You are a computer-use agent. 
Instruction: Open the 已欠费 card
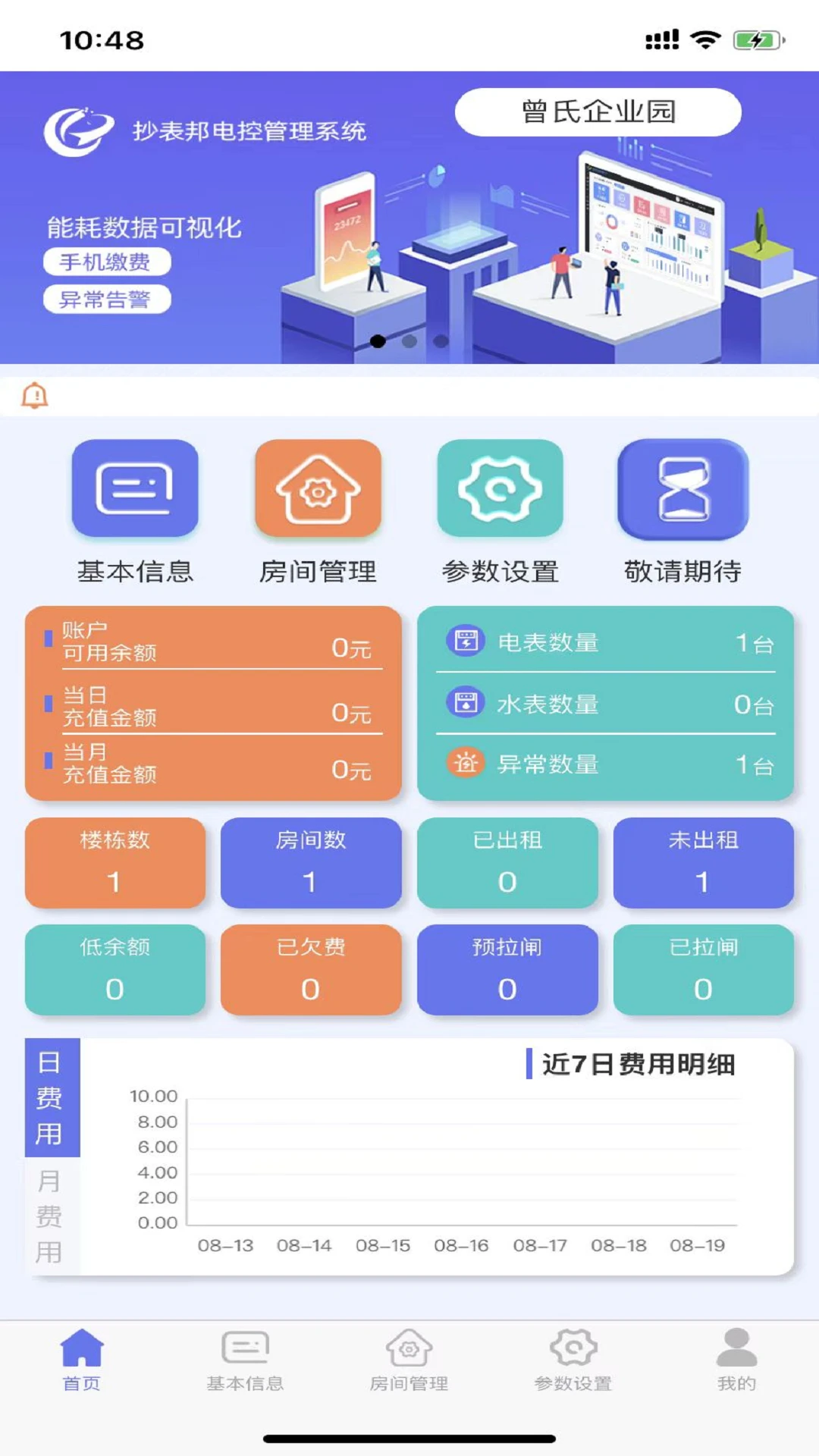click(x=311, y=969)
